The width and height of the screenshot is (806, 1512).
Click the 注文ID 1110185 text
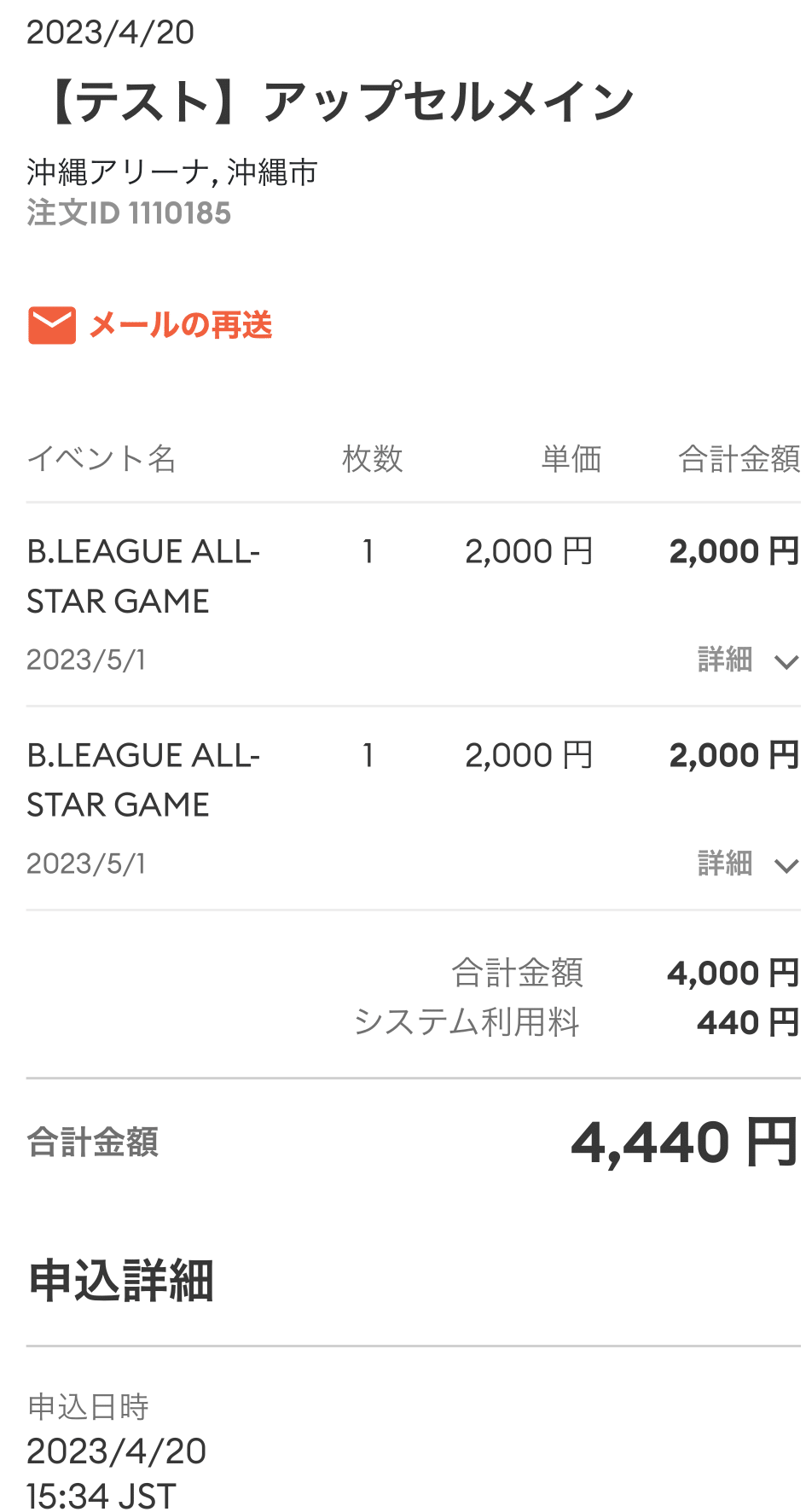[x=128, y=212]
